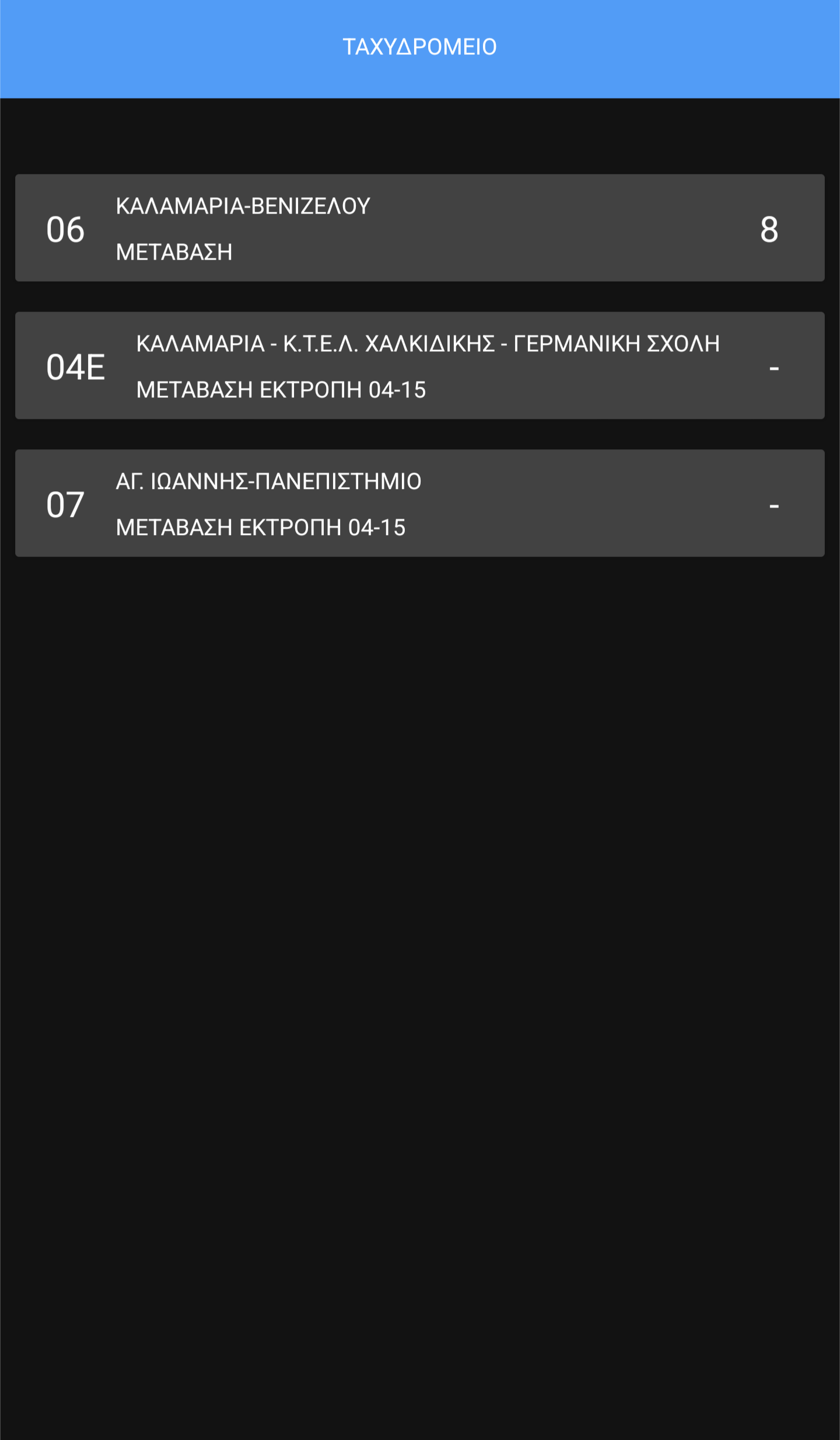Open bus line 06 ΚΑΛΑΜΑΡΙΑ-ΒΕΝΙΖΕΛΟΥ
The width and height of the screenshot is (840, 1440).
pos(419,228)
